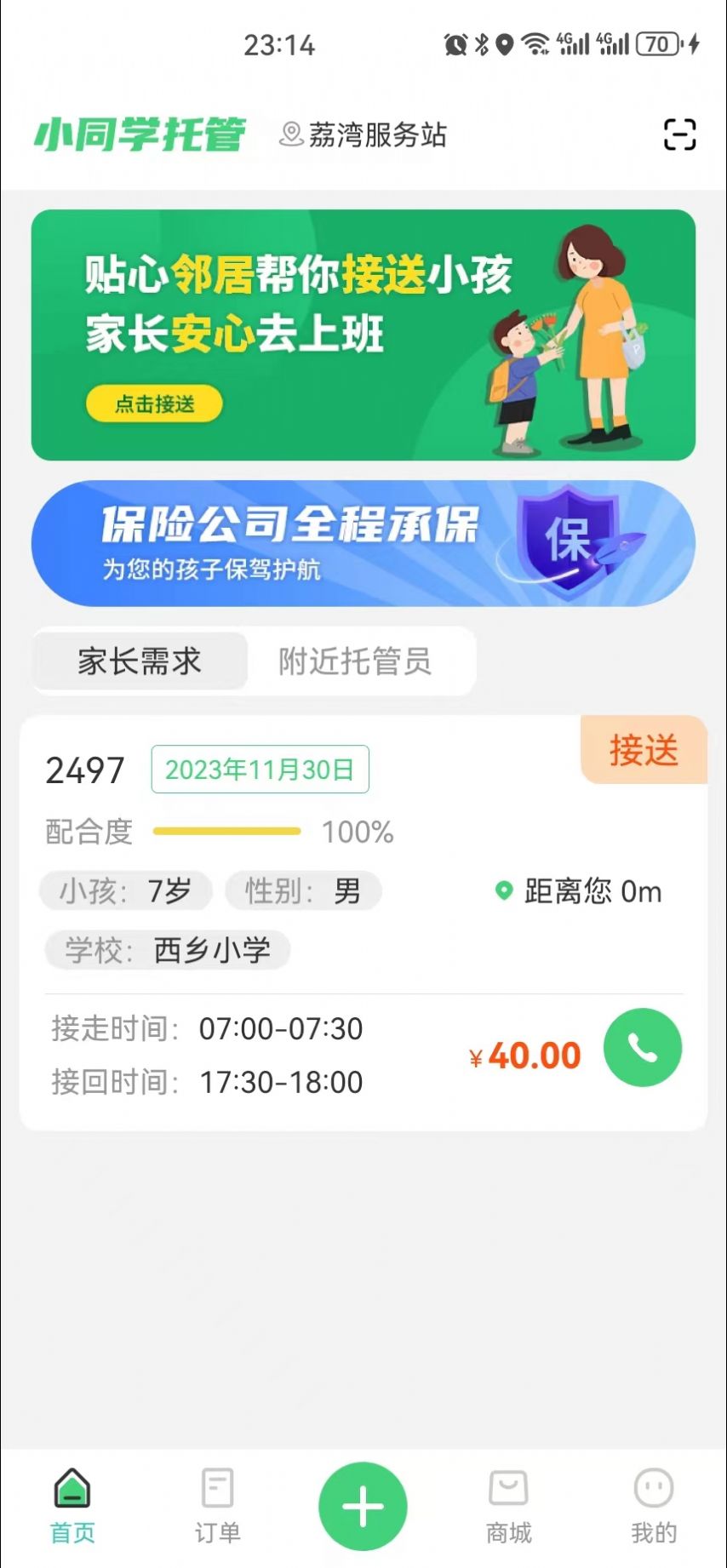727x1568 pixels.
Task: Select the 家长需求 toggle option
Action: (x=139, y=661)
